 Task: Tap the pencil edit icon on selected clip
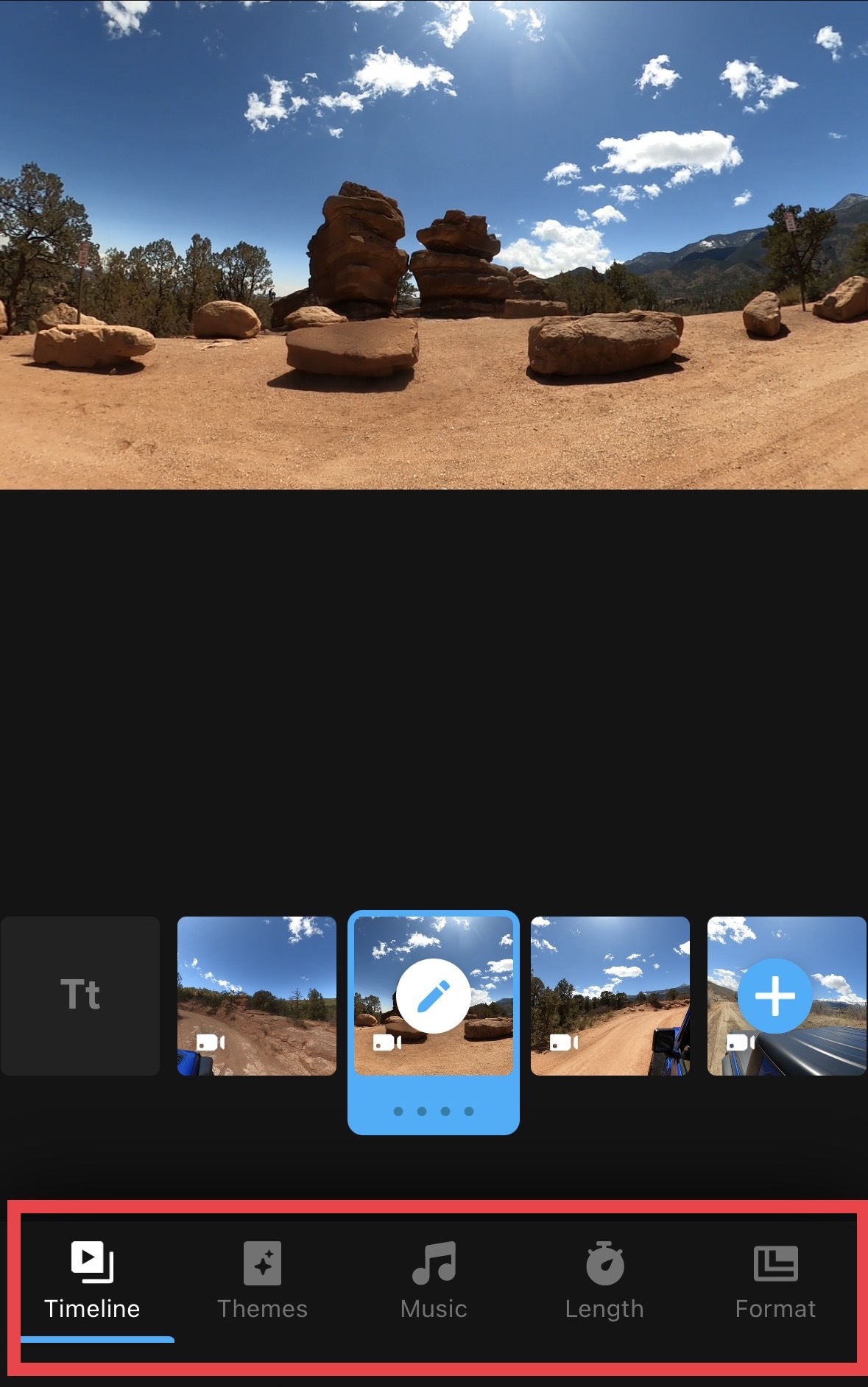[434, 995]
